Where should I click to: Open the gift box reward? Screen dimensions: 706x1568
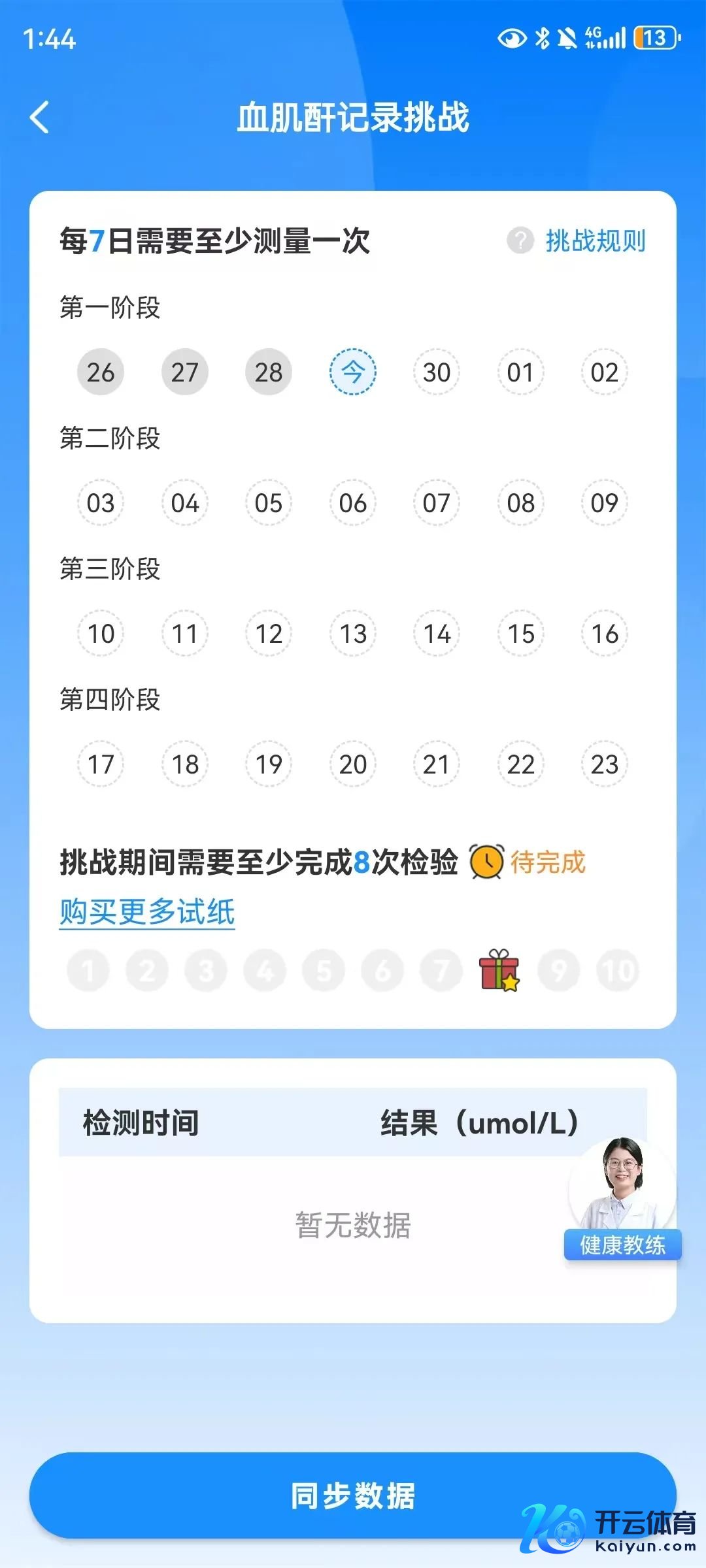coord(499,970)
